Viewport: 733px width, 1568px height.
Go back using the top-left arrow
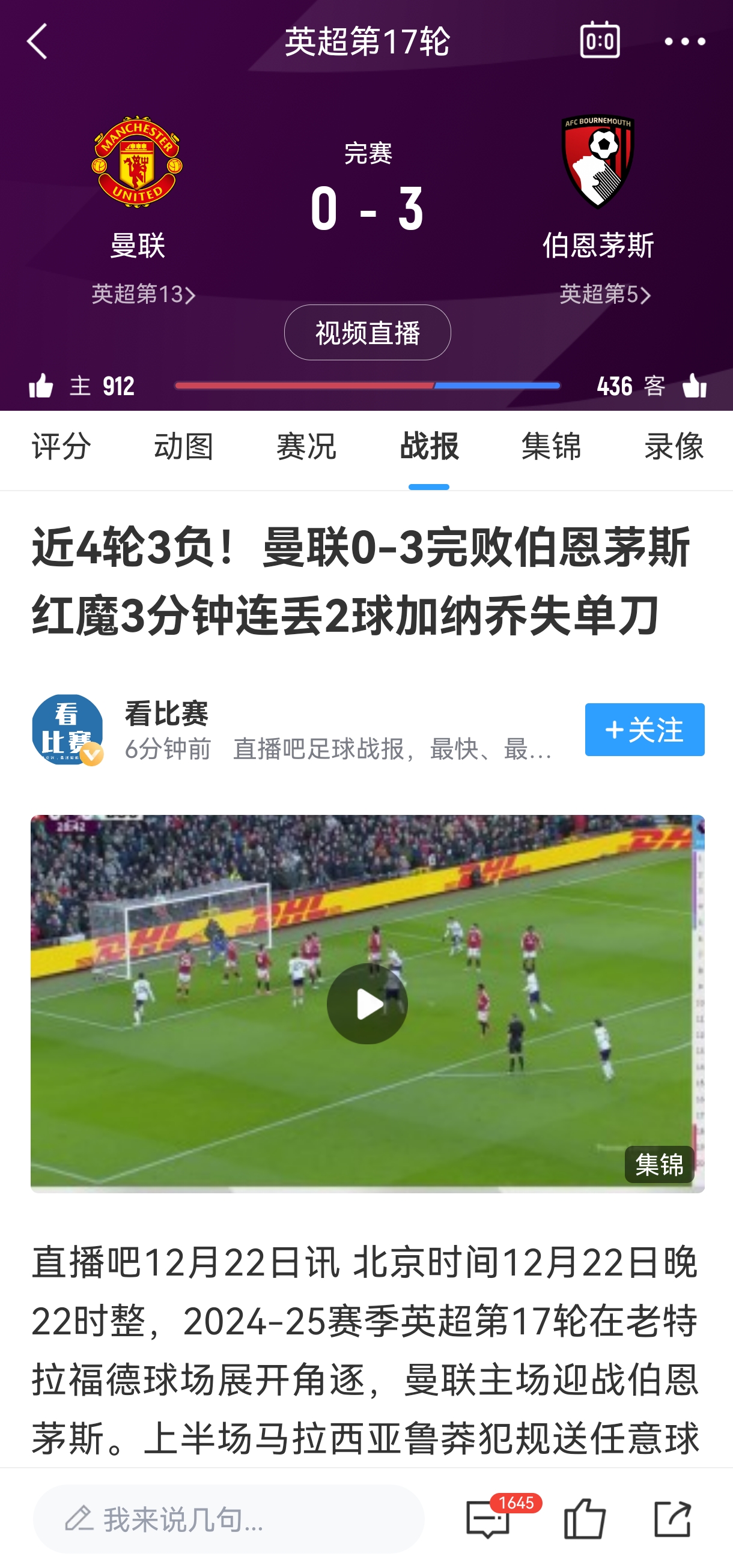coord(38,41)
